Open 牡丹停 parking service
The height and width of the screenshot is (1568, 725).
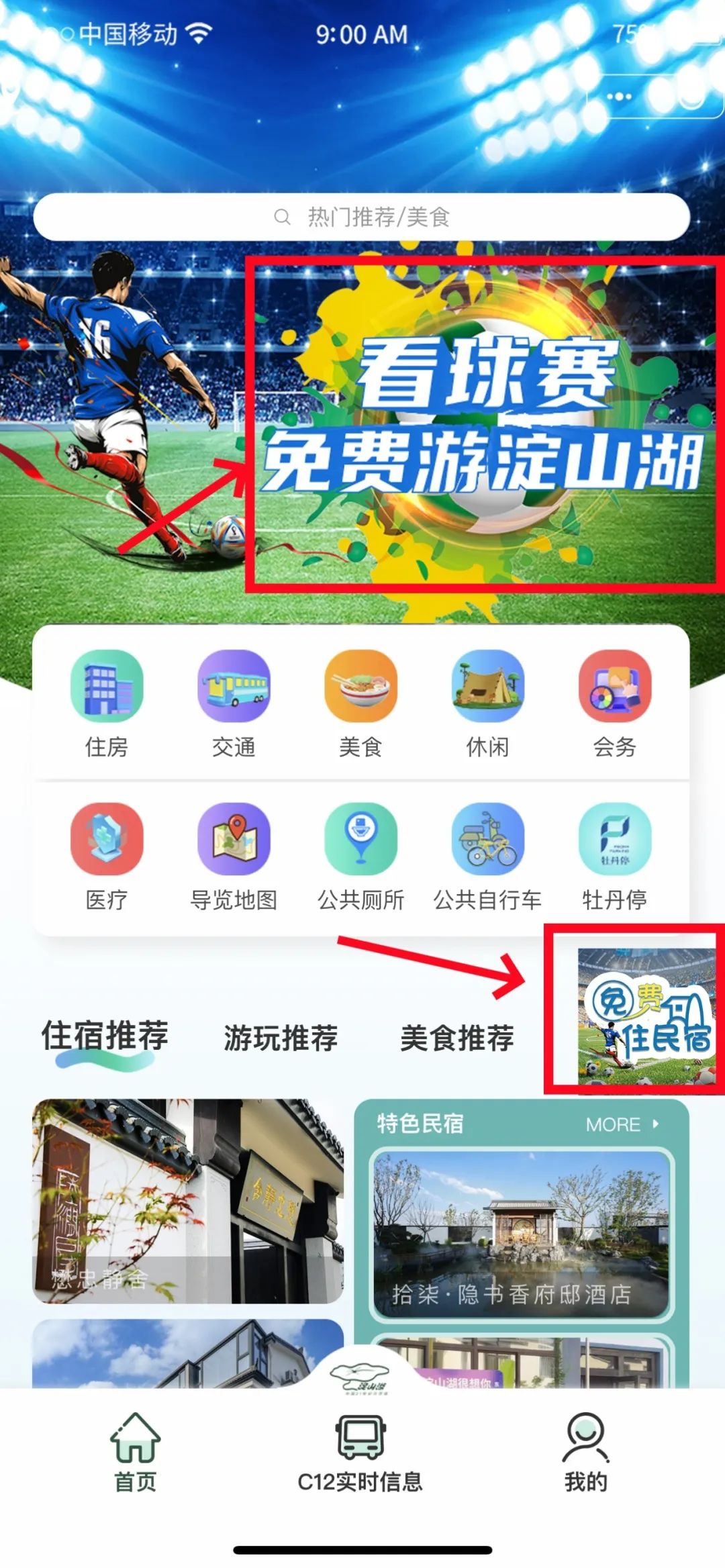614,854
